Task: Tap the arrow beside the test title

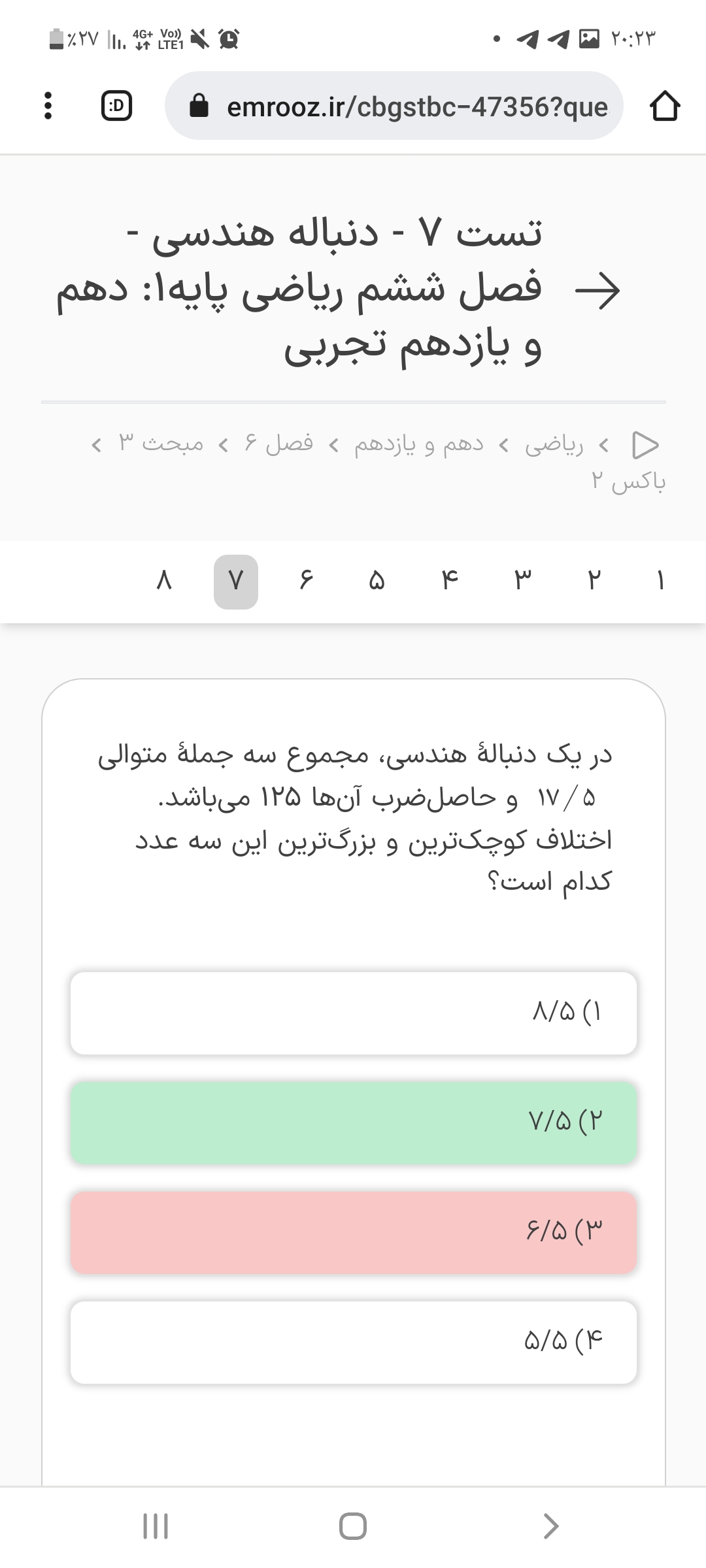Action: pos(597,291)
